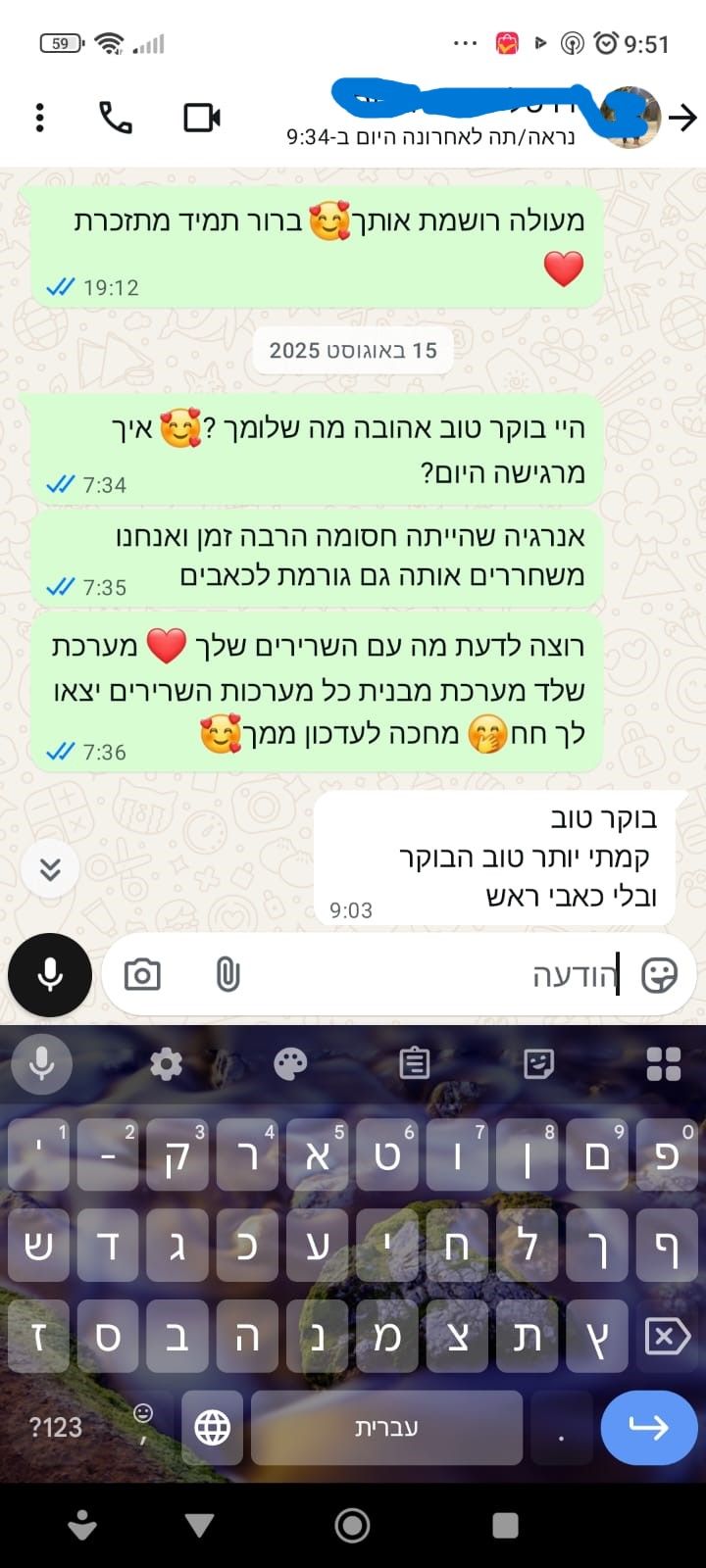Open the camera from the message bar
Image resolution: width=706 pixels, height=1568 pixels.
point(142,975)
